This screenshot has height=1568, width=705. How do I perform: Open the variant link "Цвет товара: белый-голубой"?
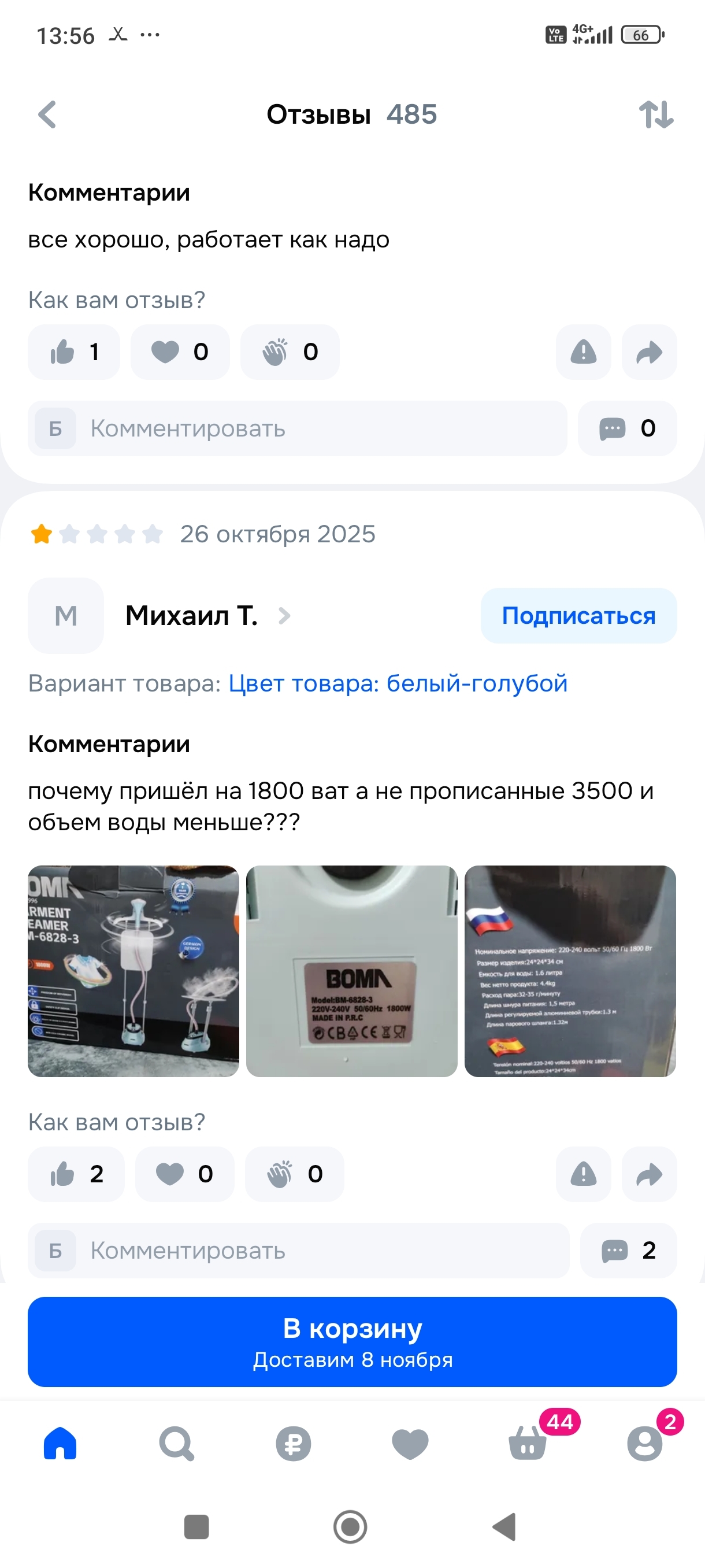pos(398,683)
